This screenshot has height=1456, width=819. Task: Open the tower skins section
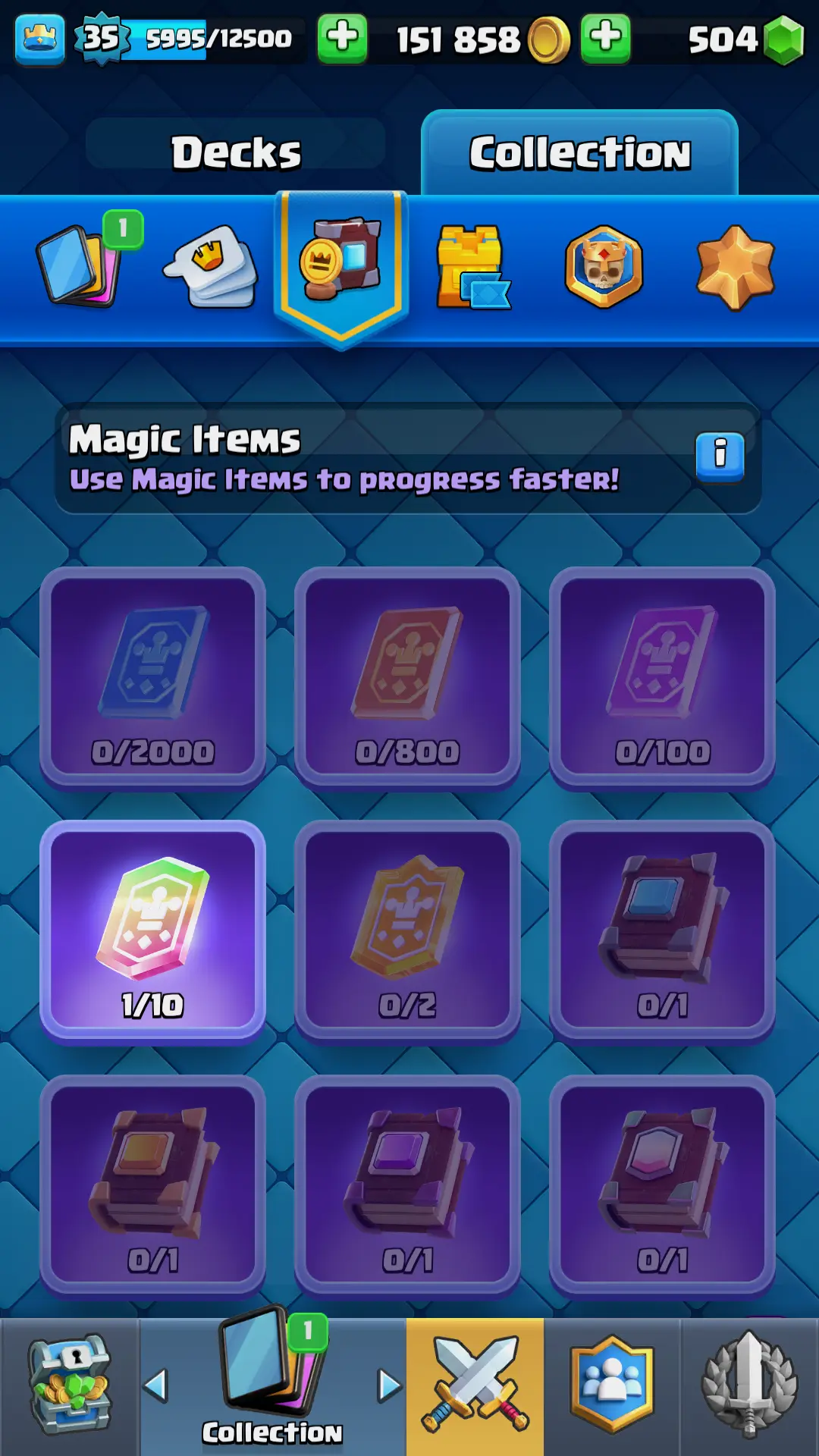472,268
